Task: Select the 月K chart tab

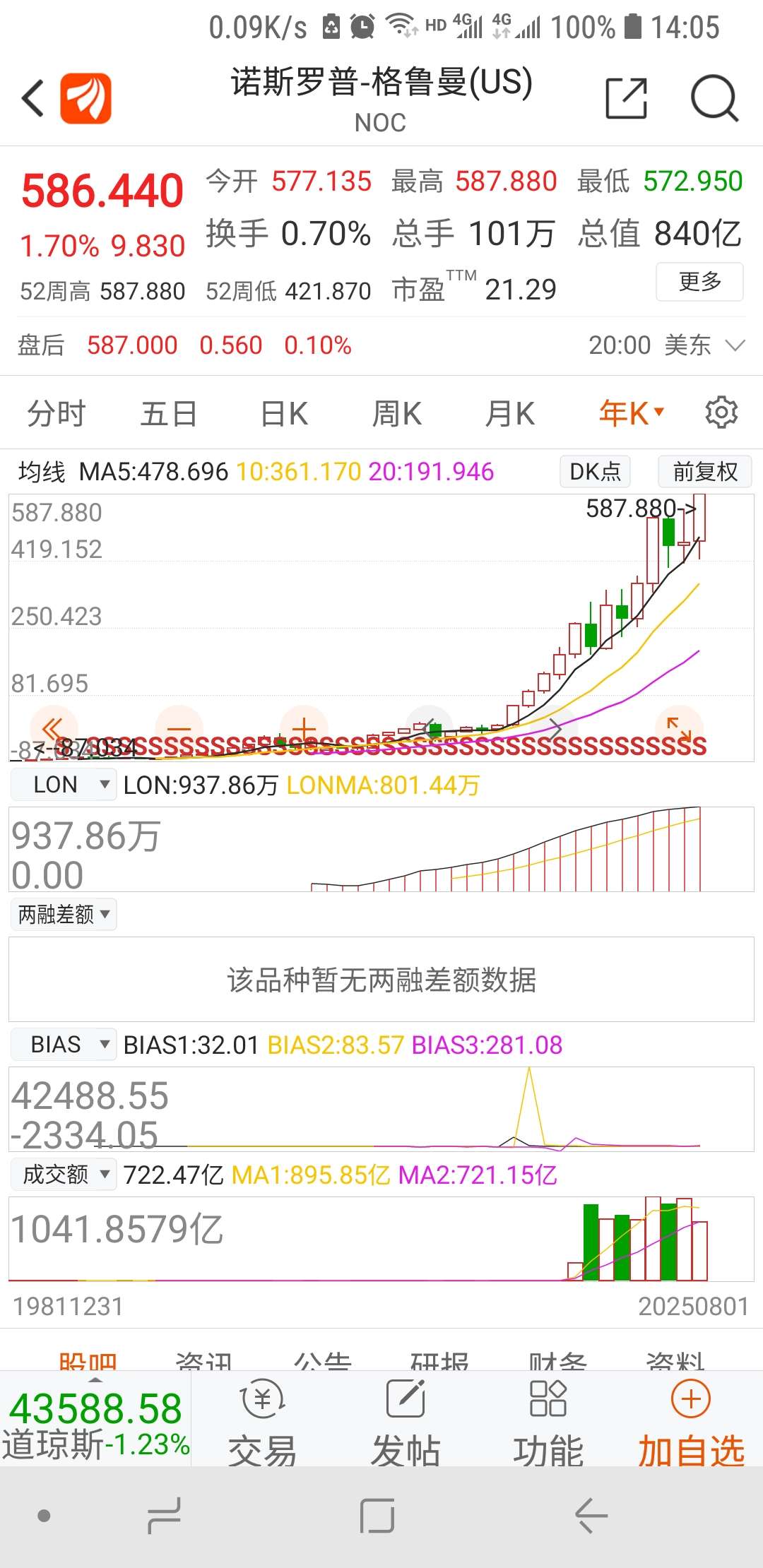Action: click(510, 413)
